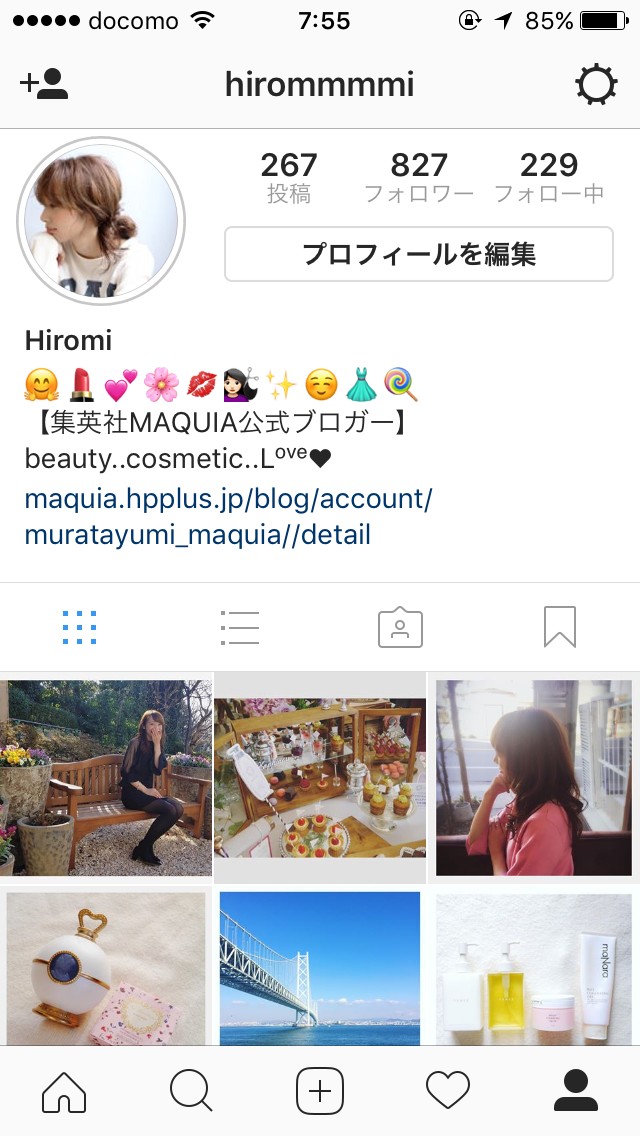The width and height of the screenshot is (640, 1136).
Task: Open the maquia.hpplus.jp blog link
Action: pos(228,516)
